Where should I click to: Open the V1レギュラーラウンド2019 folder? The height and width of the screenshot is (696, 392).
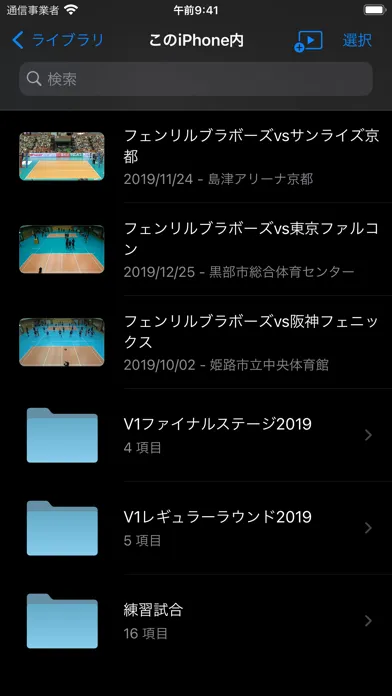click(196, 528)
